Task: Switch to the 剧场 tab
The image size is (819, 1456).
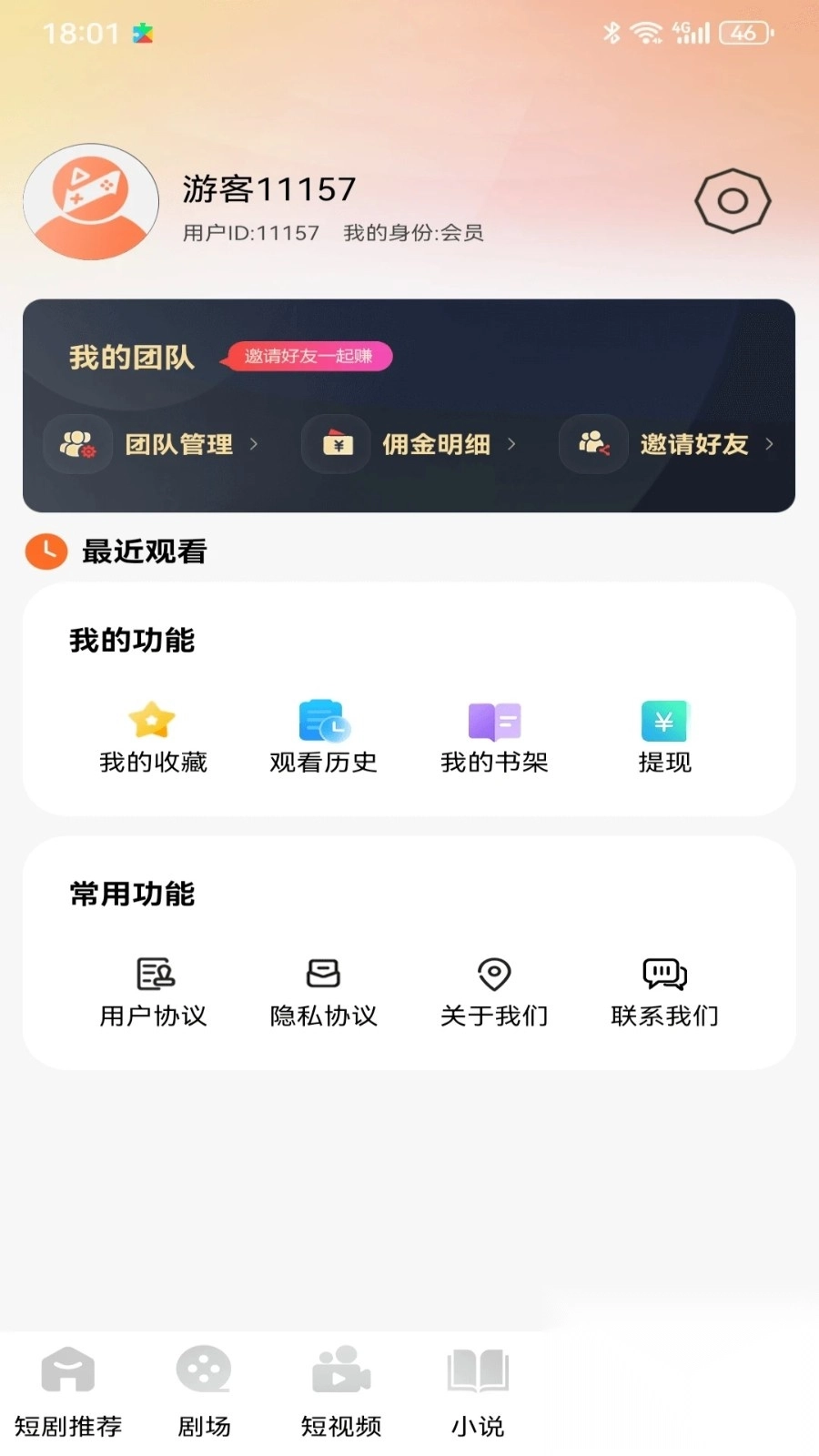Action: pyautogui.click(x=204, y=1392)
